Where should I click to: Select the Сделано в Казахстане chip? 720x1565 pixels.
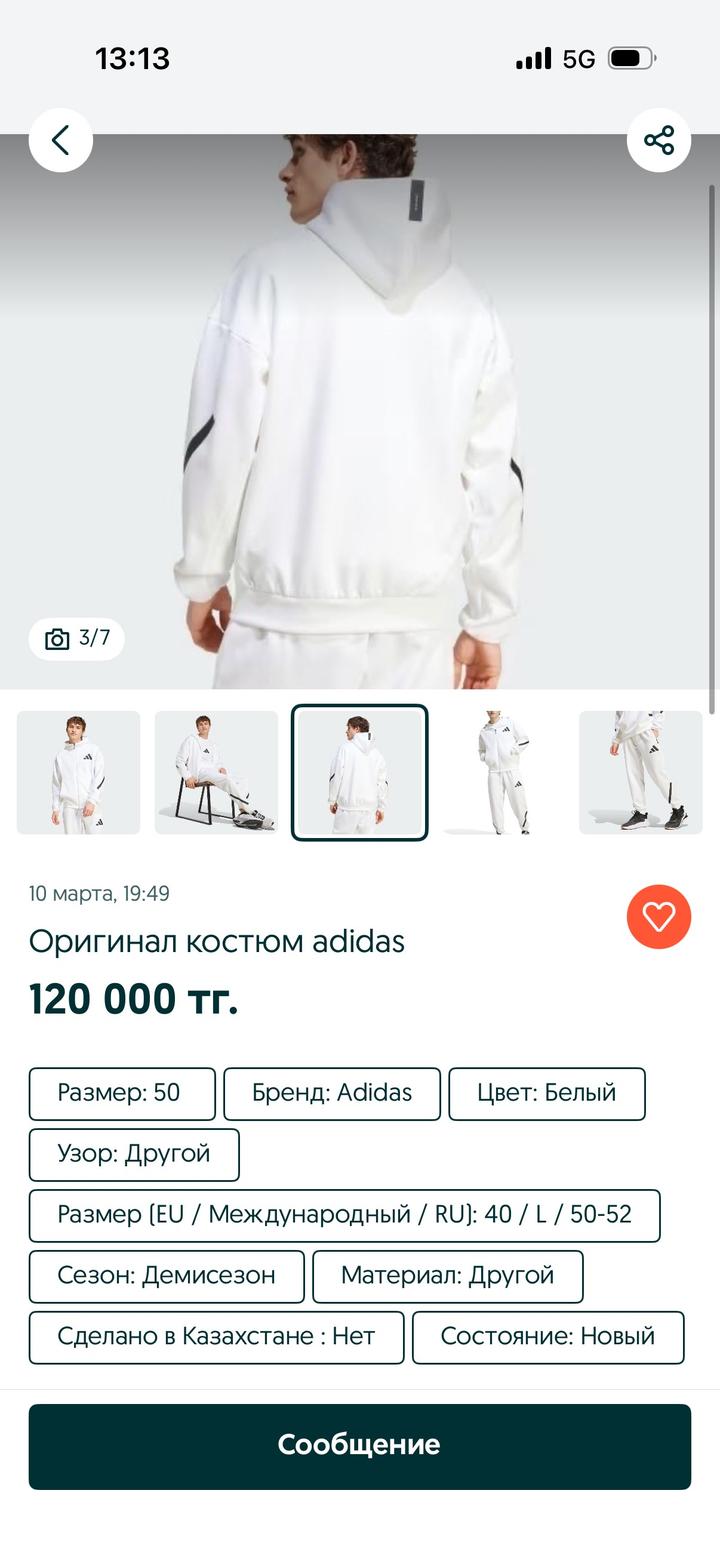215,1337
